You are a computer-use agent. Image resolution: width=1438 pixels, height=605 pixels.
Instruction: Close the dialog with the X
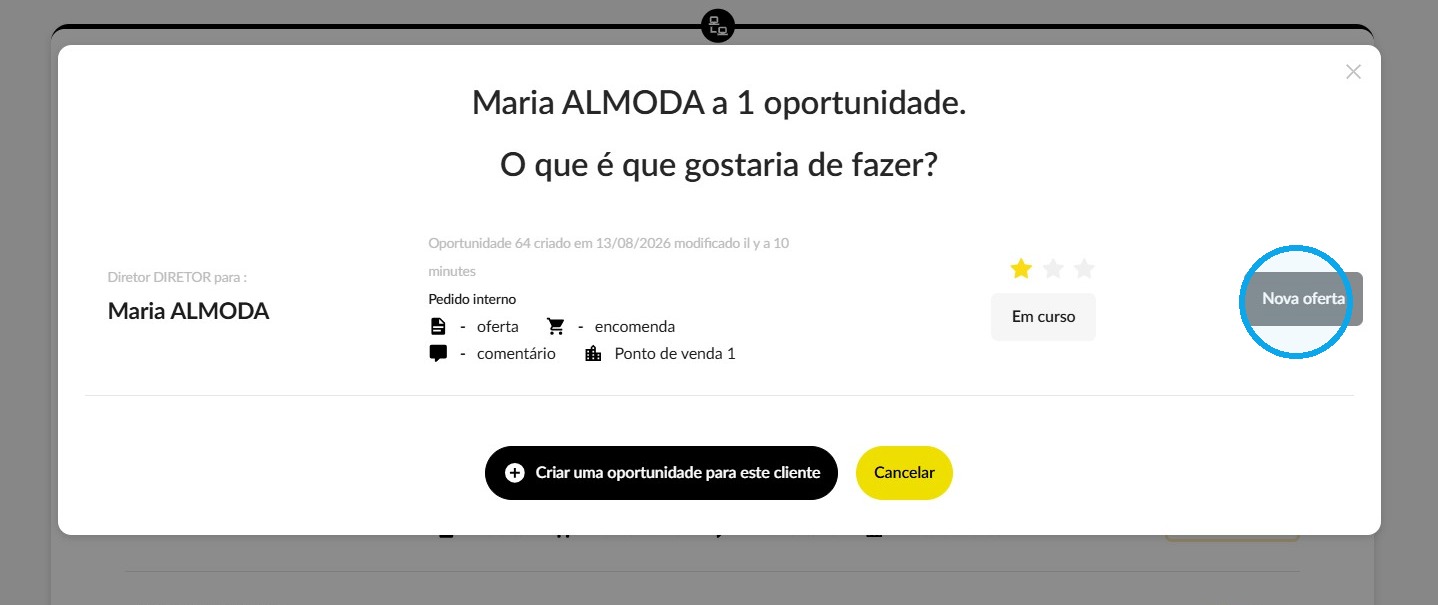(x=1353, y=72)
